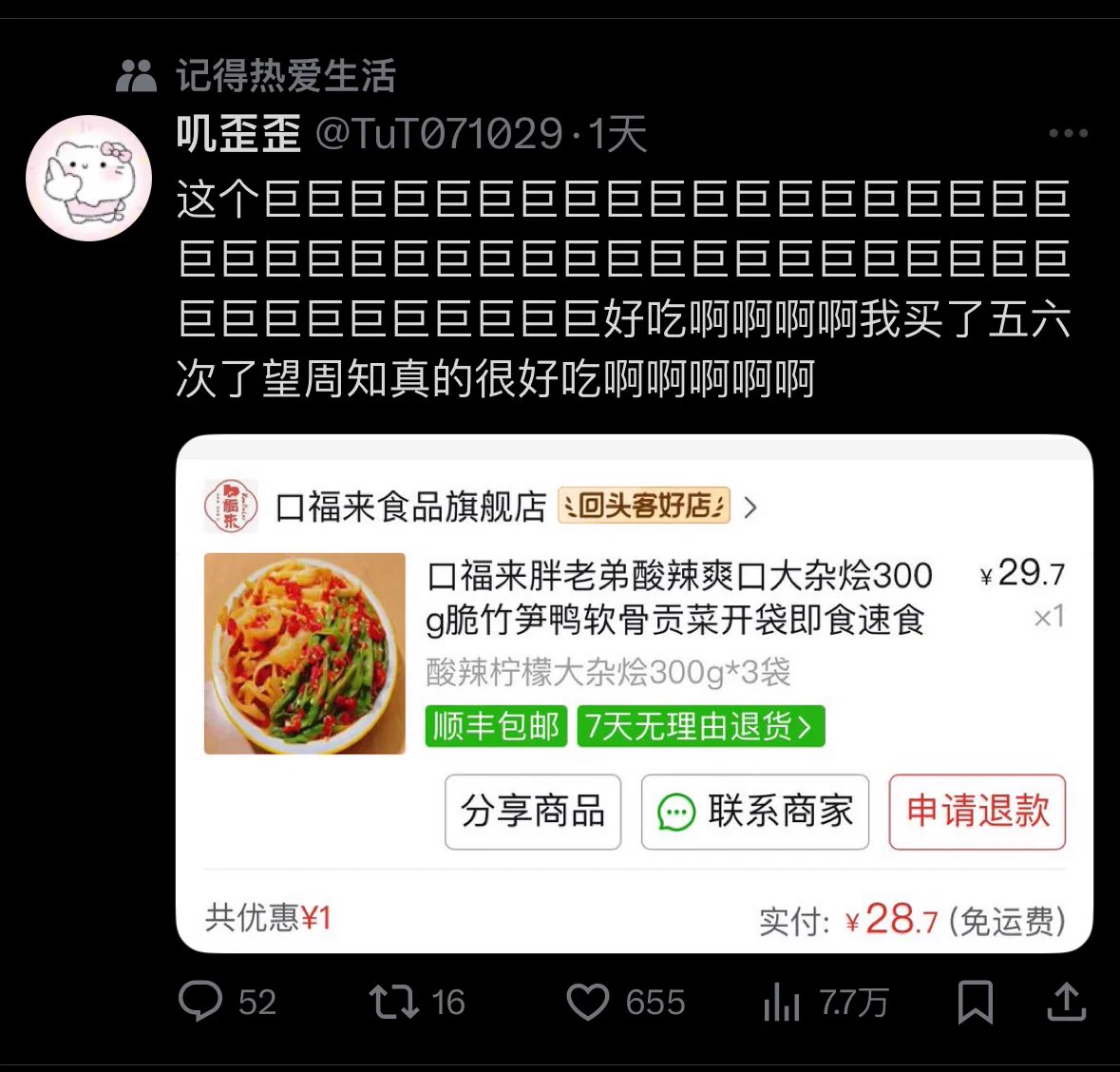Image resolution: width=1120 pixels, height=1072 pixels.
Task: Visit the @TuT071029 handle
Action: (x=439, y=134)
